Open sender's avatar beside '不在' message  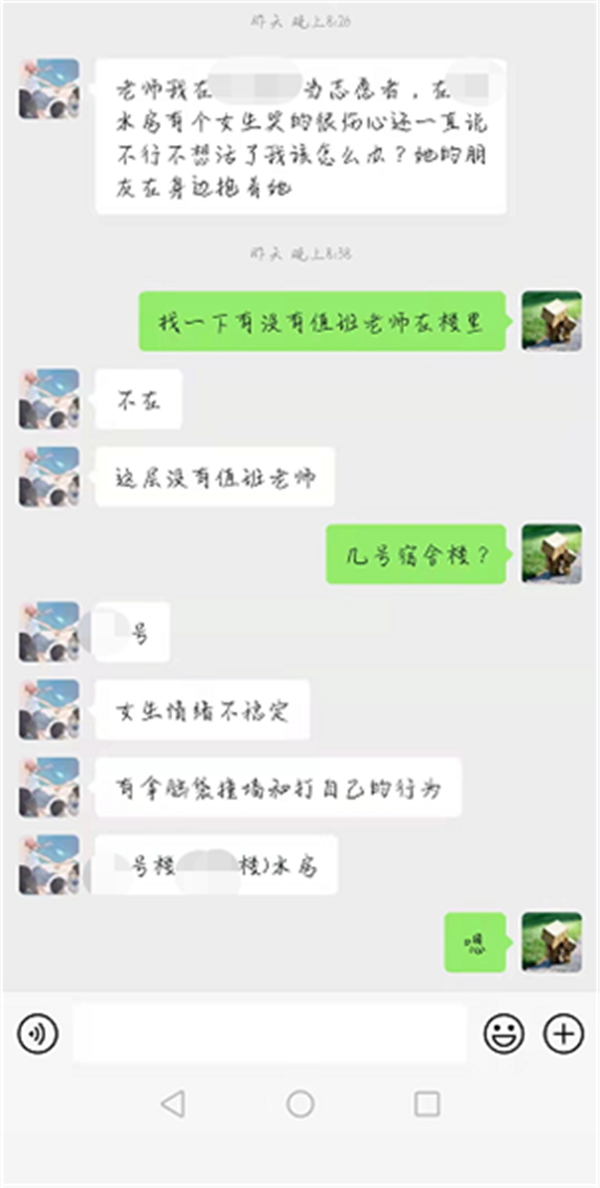point(48,399)
